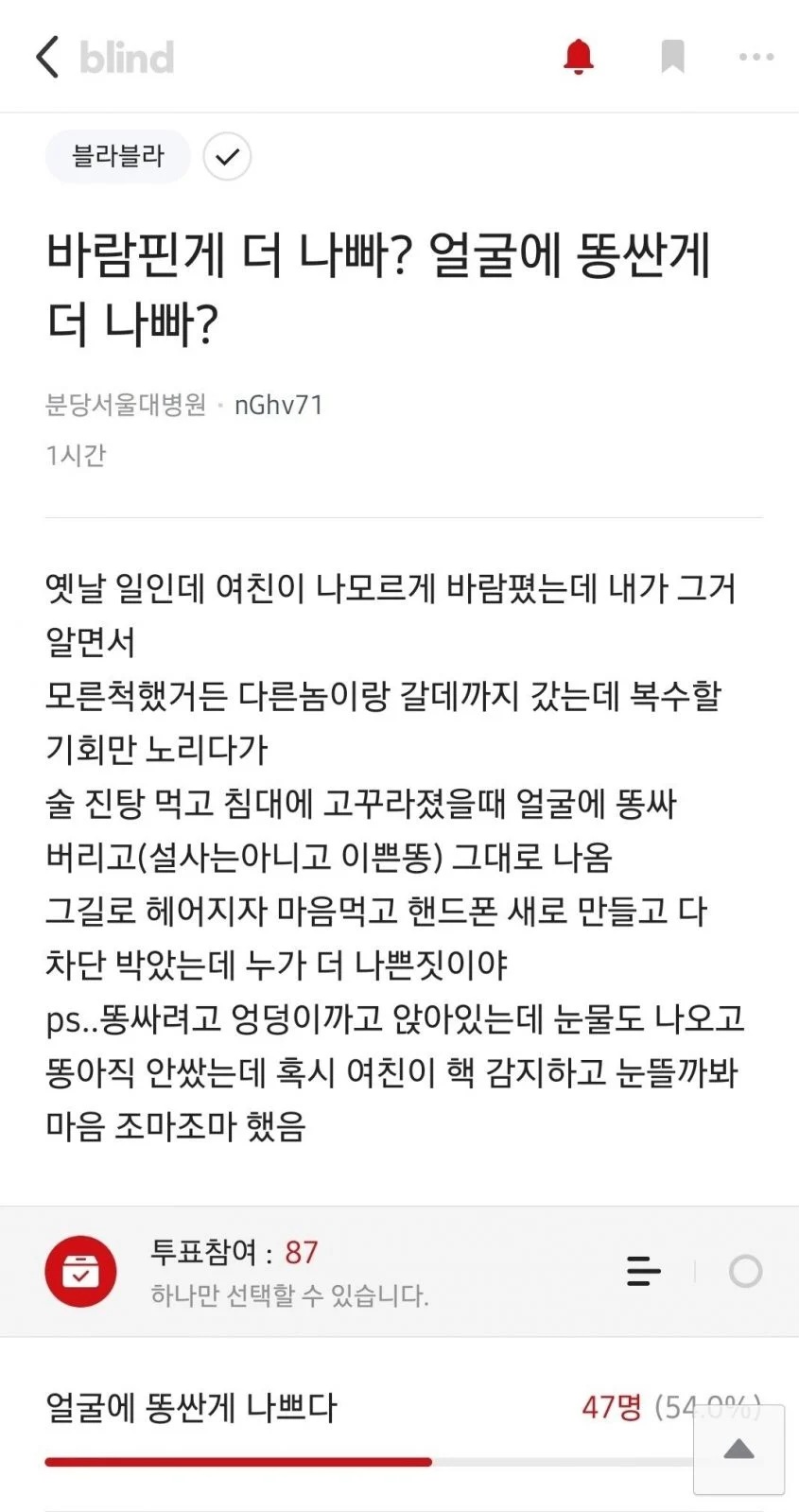Screen dimensions: 799x1512
Task: Switch poll results to circle chart
Action: pyautogui.click(x=745, y=1271)
